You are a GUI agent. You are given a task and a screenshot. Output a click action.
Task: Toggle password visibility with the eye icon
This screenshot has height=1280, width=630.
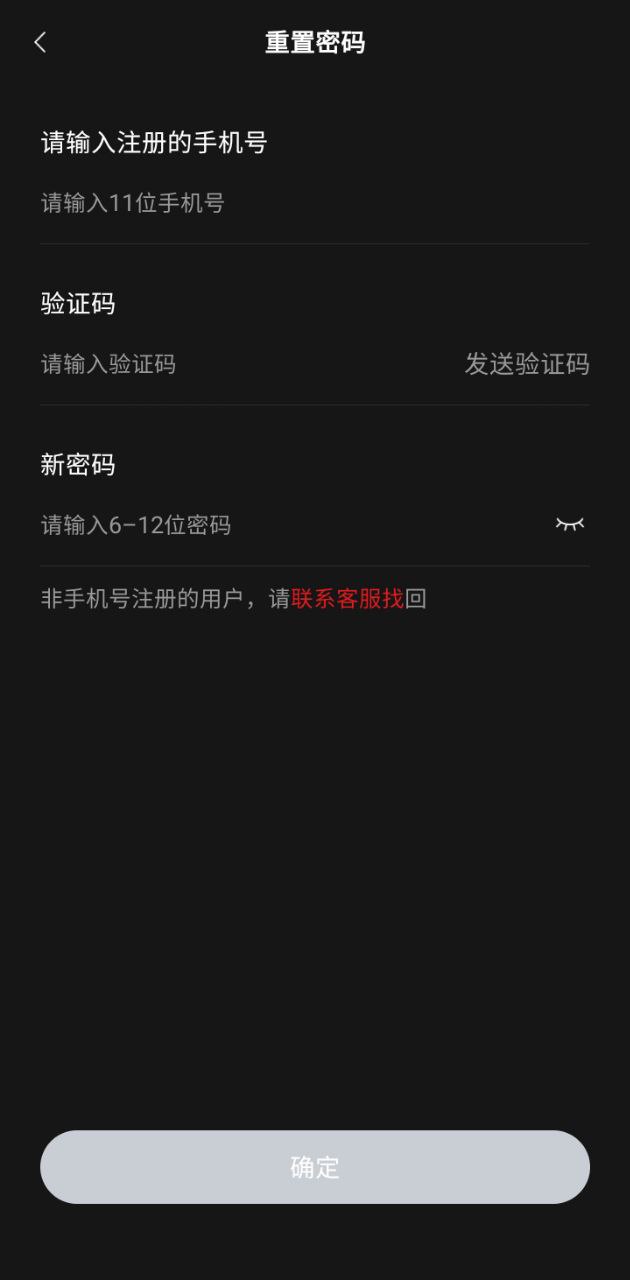[570, 524]
